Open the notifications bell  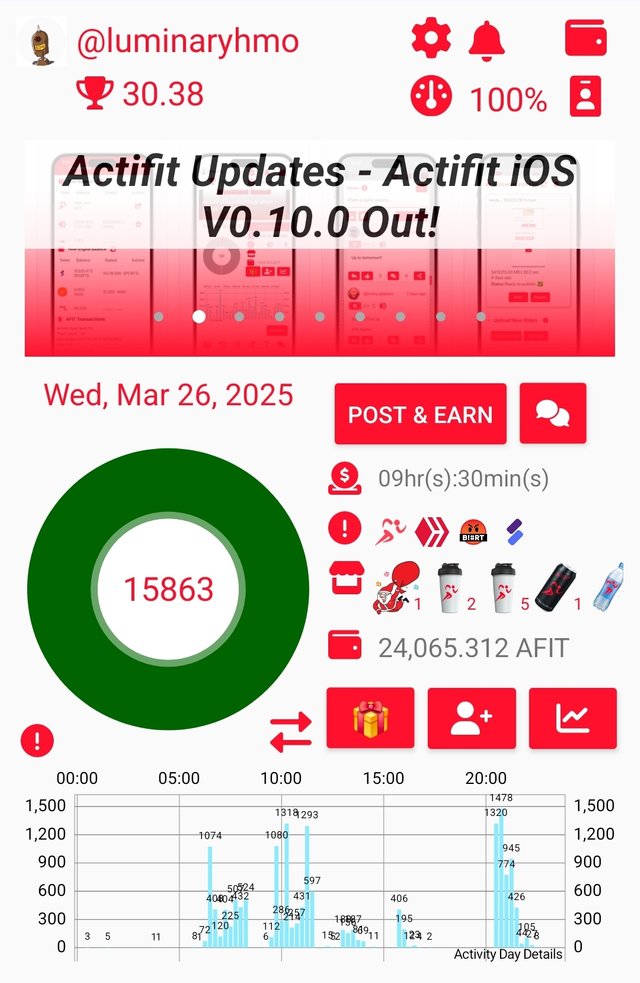point(487,39)
